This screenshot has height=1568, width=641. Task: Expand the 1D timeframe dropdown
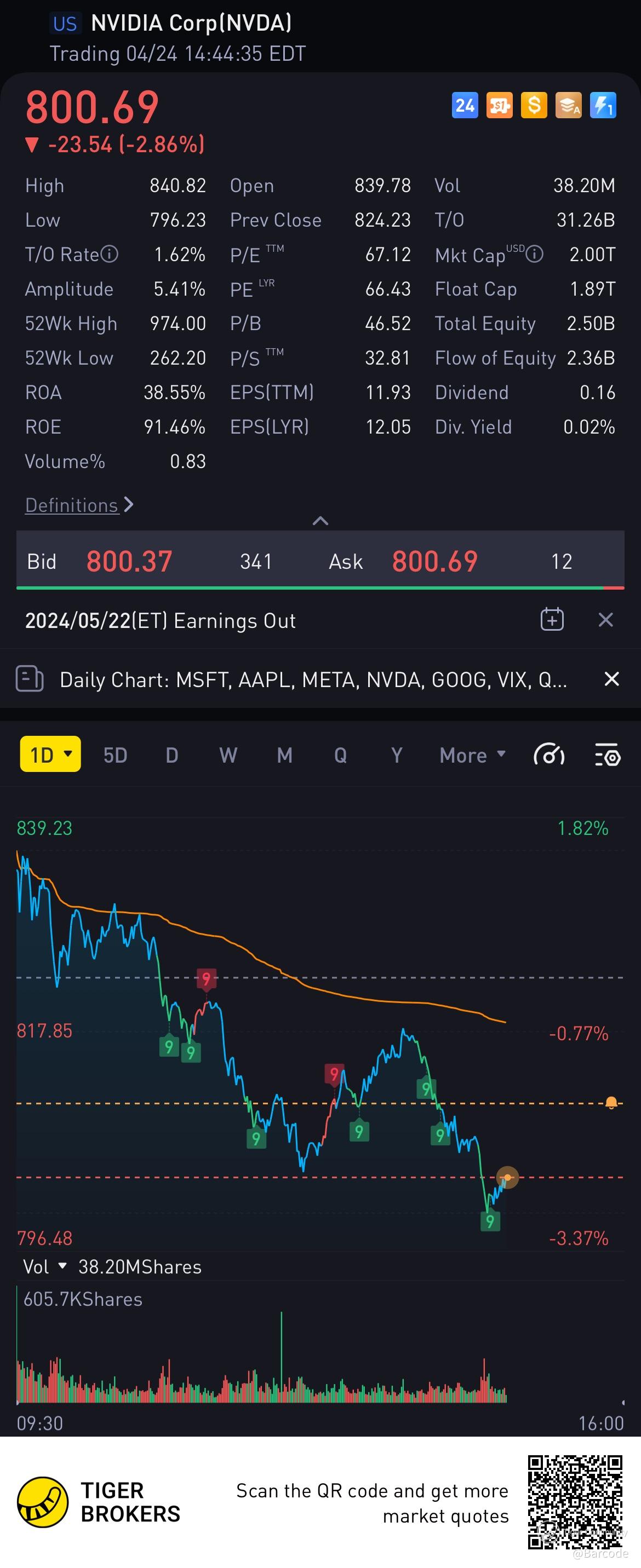click(50, 755)
